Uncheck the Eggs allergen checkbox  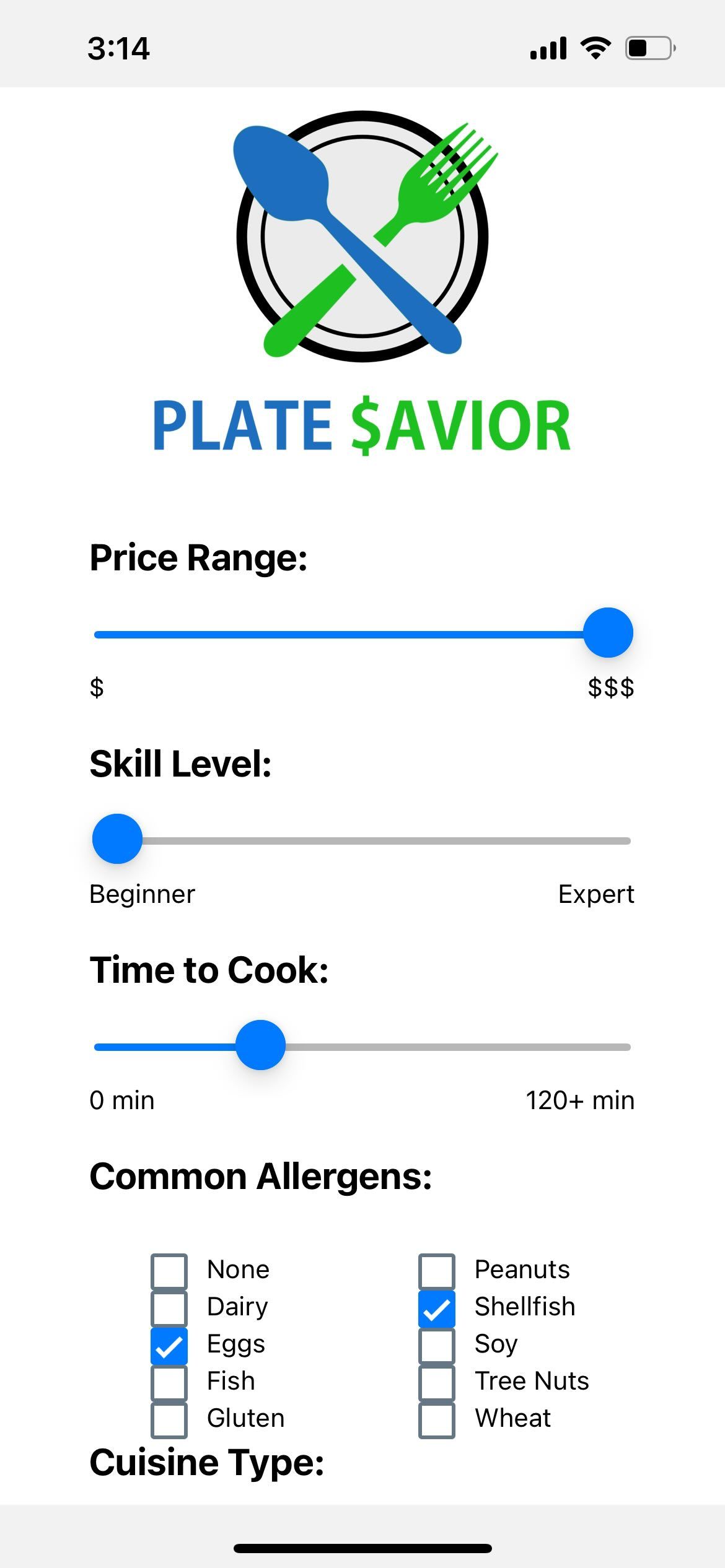point(169,1346)
